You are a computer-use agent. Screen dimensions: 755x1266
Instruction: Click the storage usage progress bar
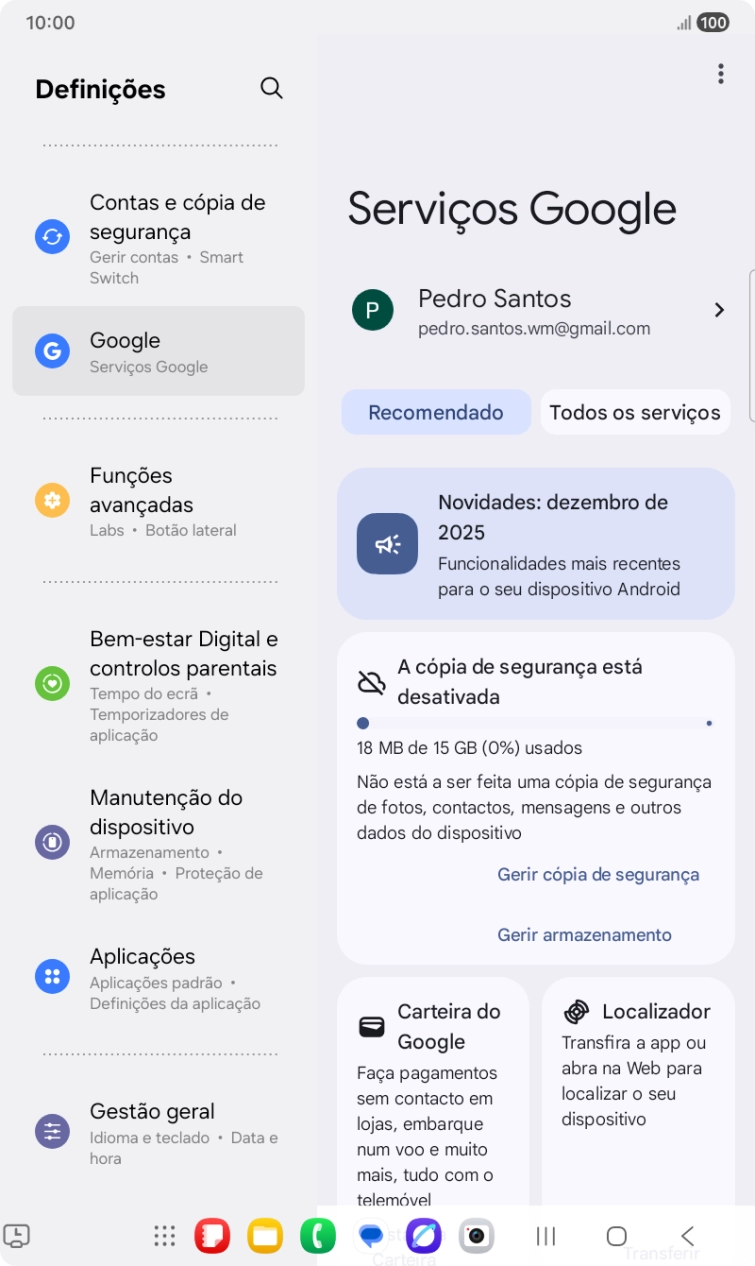(535, 722)
